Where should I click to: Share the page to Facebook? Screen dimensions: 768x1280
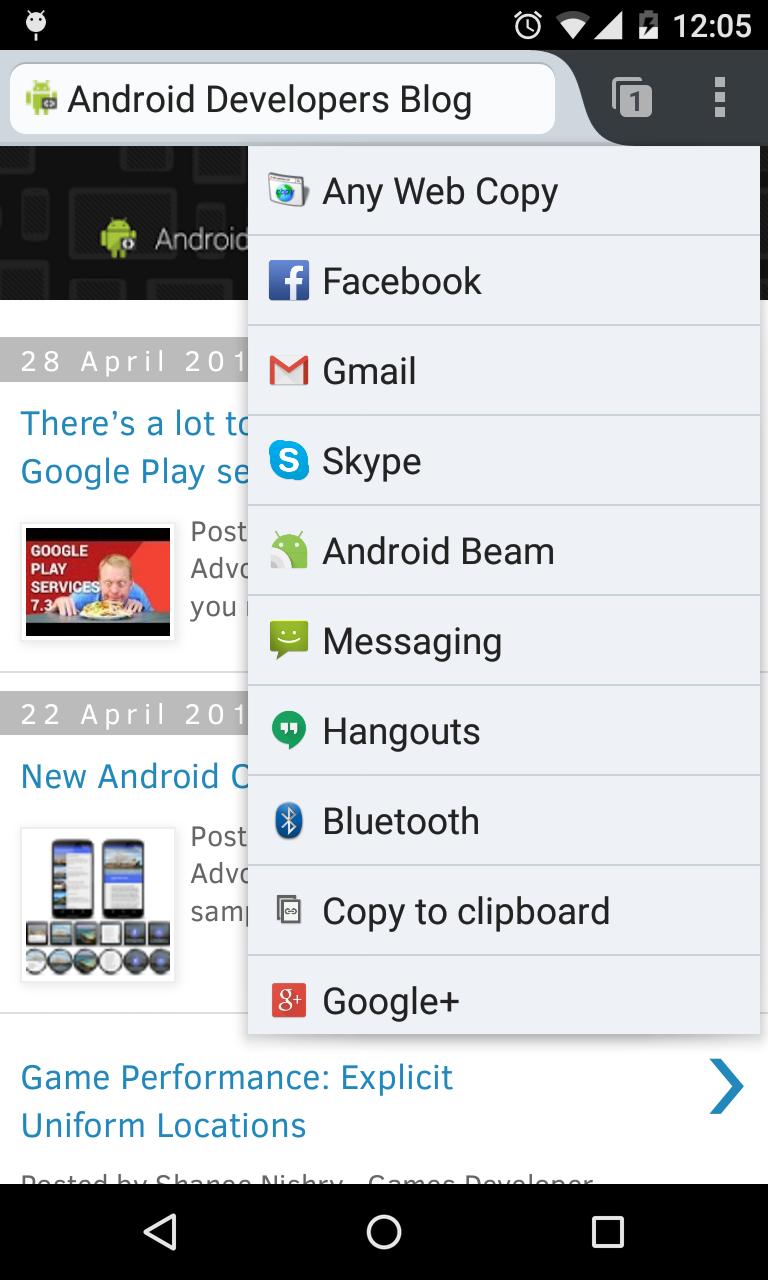(x=503, y=281)
